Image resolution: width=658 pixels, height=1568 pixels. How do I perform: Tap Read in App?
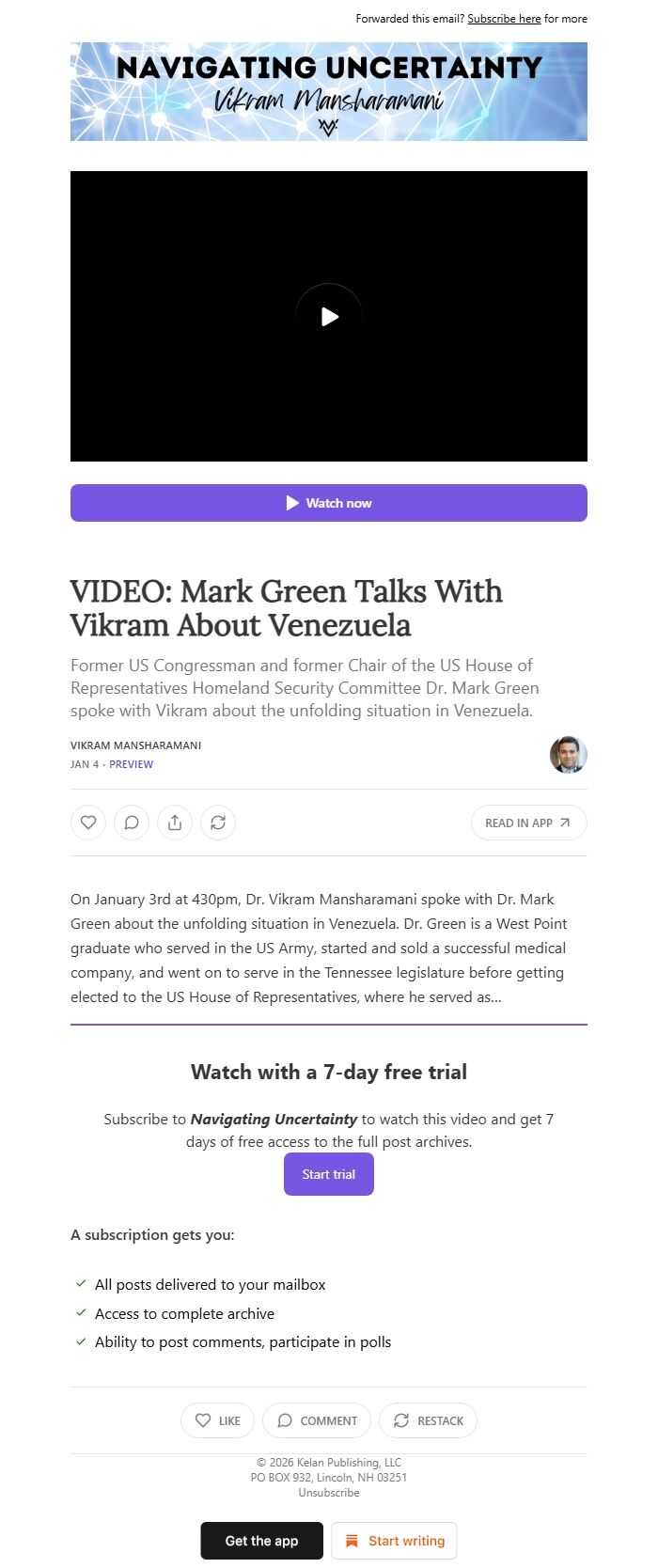coord(528,823)
